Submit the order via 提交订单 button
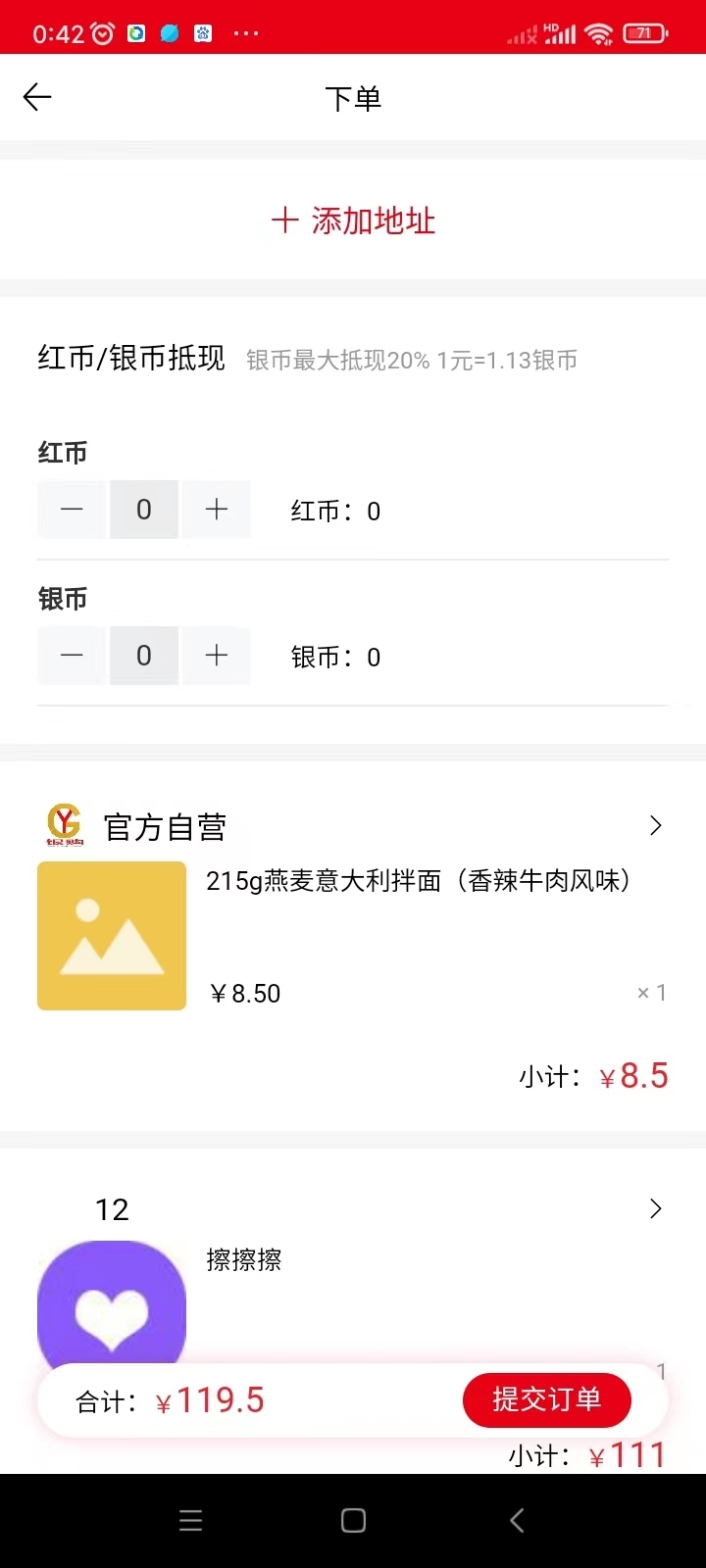706x1568 pixels. [546, 1399]
